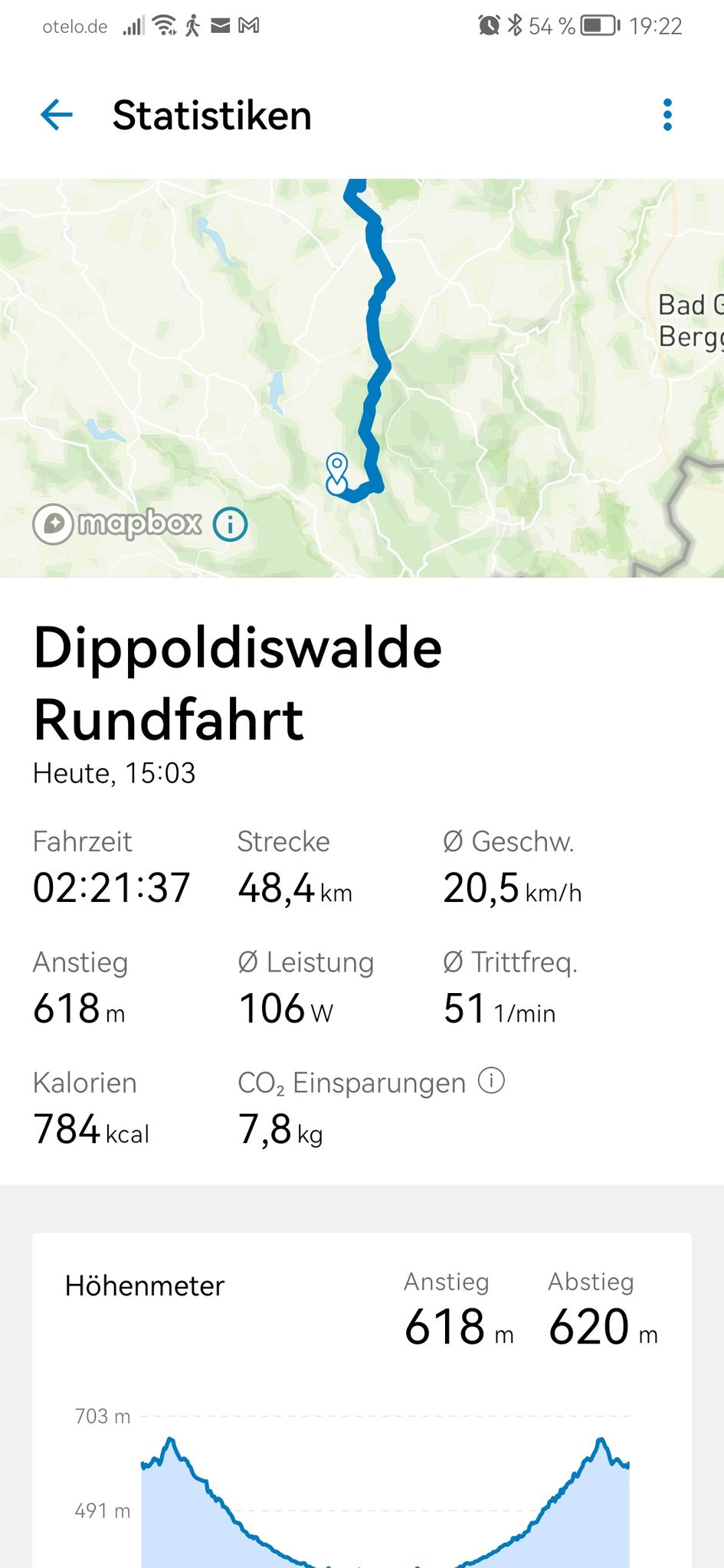Go back from the Statistiken screen

tap(56, 116)
